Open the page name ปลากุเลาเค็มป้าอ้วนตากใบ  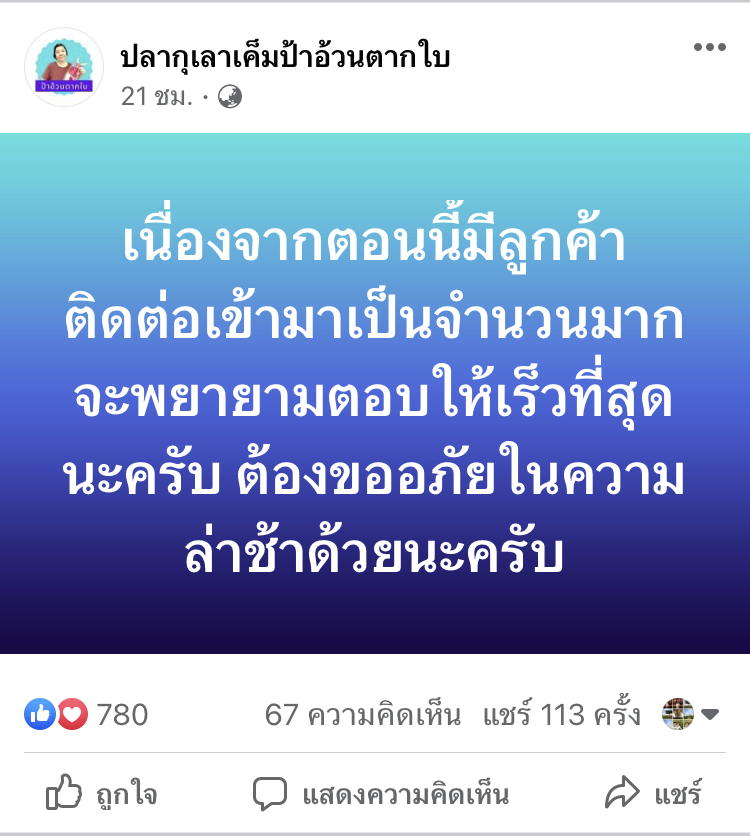point(285,58)
